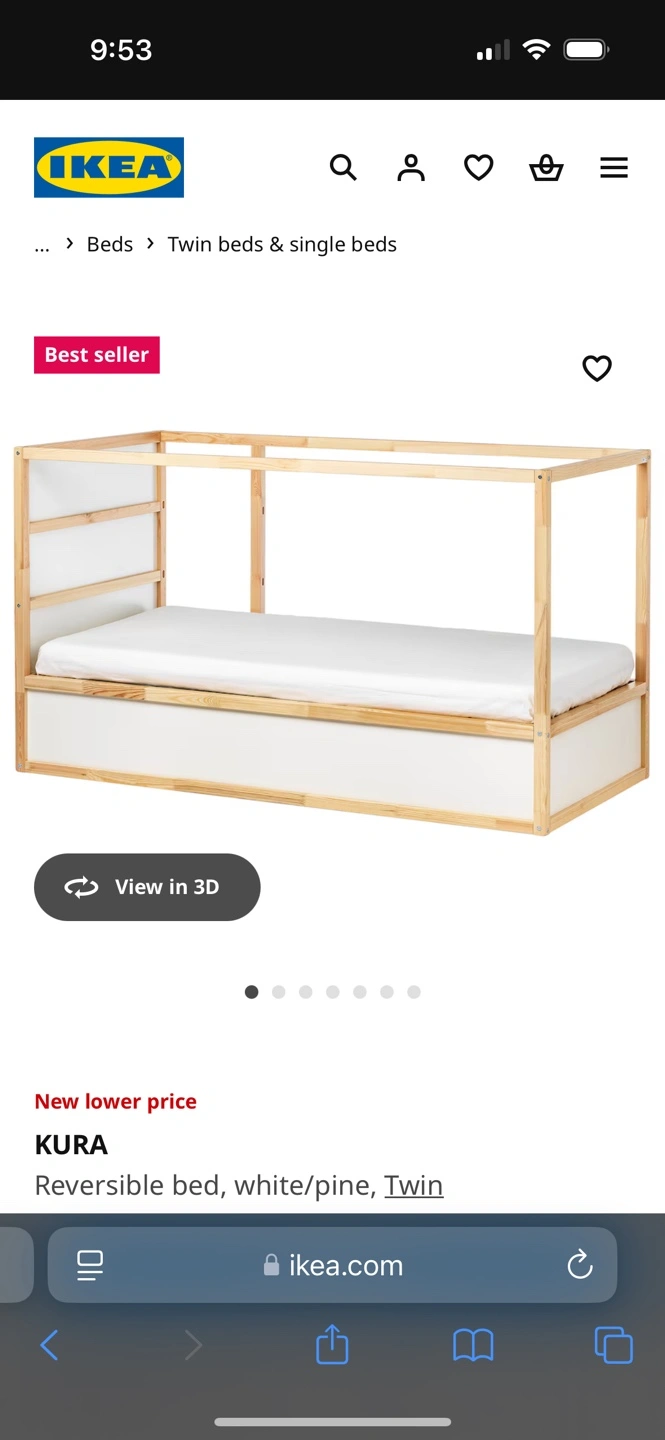Open the page format menu in address bar

90,1265
